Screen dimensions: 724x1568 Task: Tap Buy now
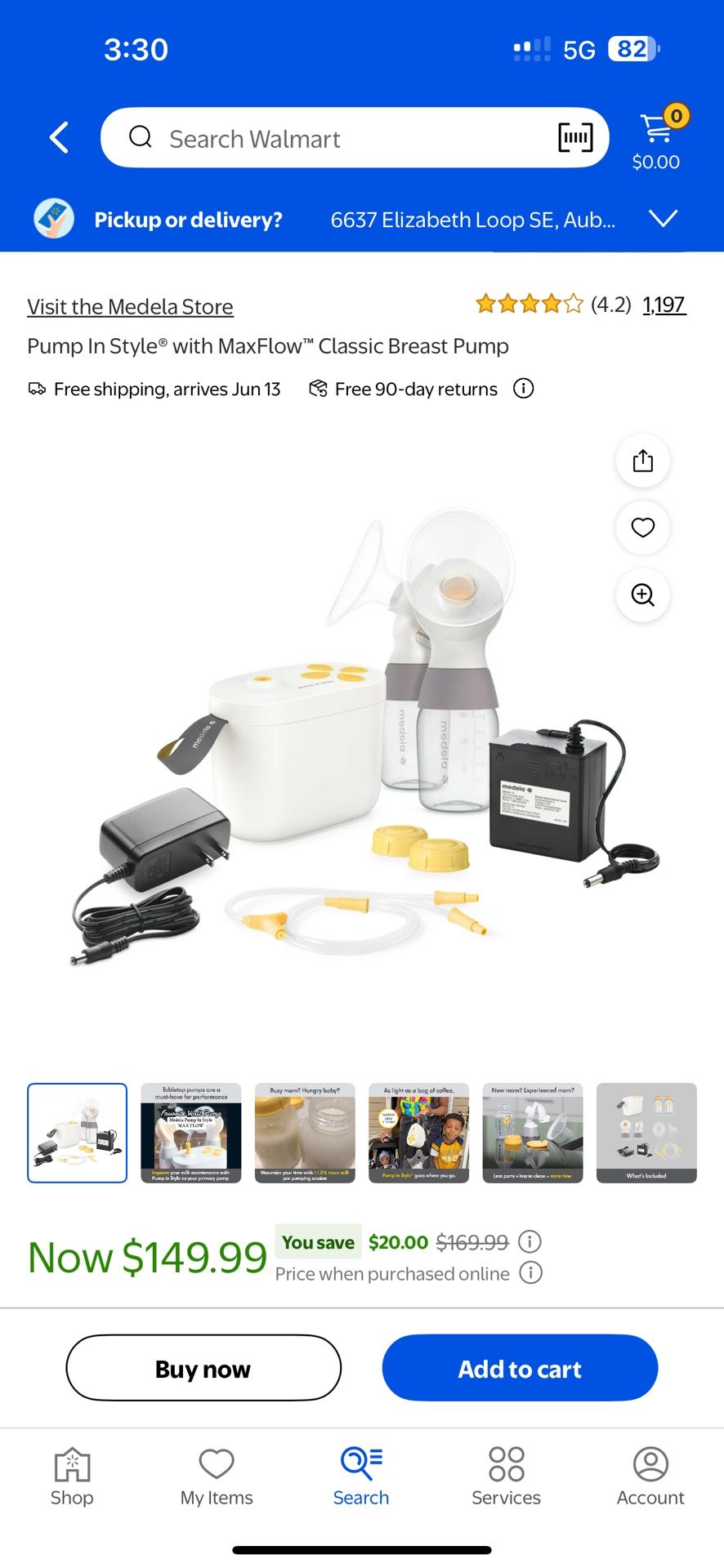[x=203, y=1368]
